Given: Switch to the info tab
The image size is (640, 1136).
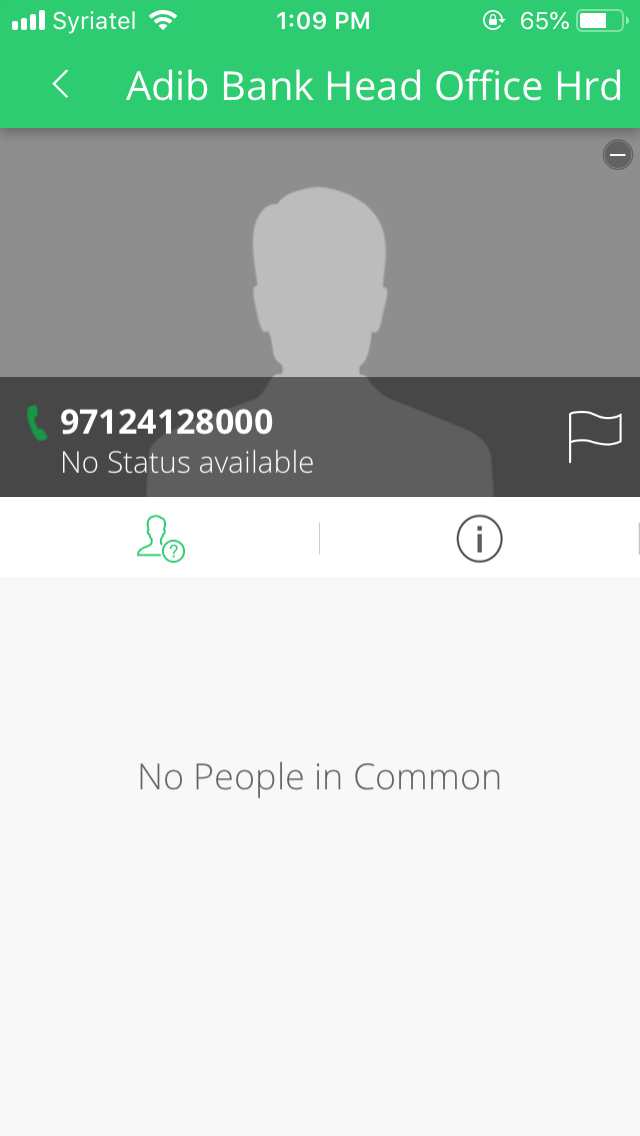Looking at the screenshot, I should pyautogui.click(x=479, y=538).
